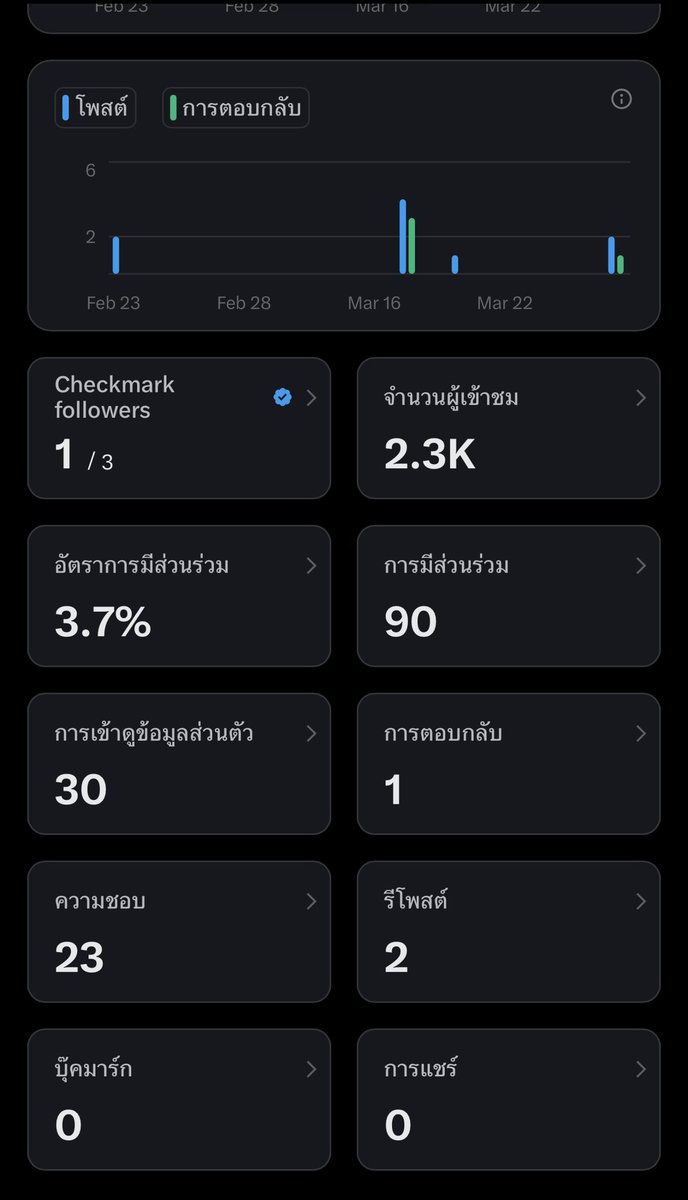The image size is (688, 1200).
Task: Toggle the การตอบกลับ series chip in chart
Action: (x=236, y=108)
